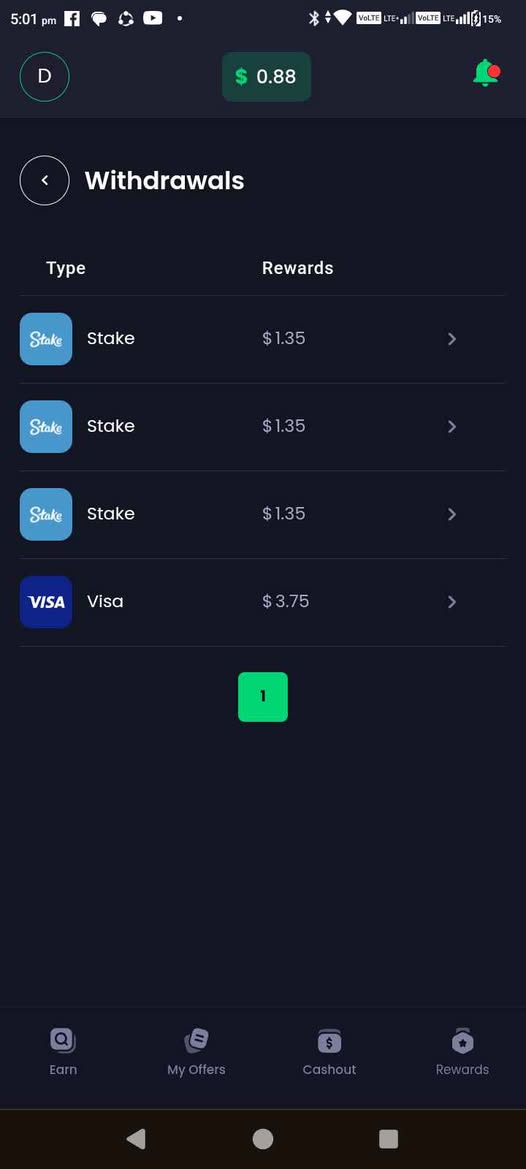This screenshot has width=526, height=1169.
Task: Switch to the Rewards tab
Action: point(463,1052)
